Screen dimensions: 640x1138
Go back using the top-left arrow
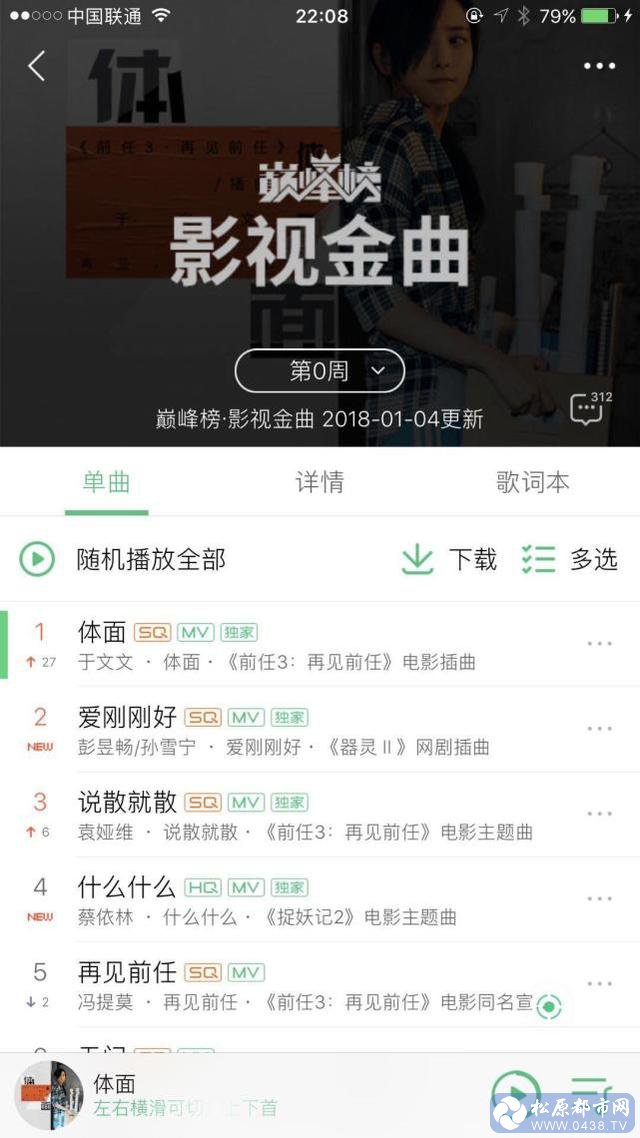pos(37,66)
